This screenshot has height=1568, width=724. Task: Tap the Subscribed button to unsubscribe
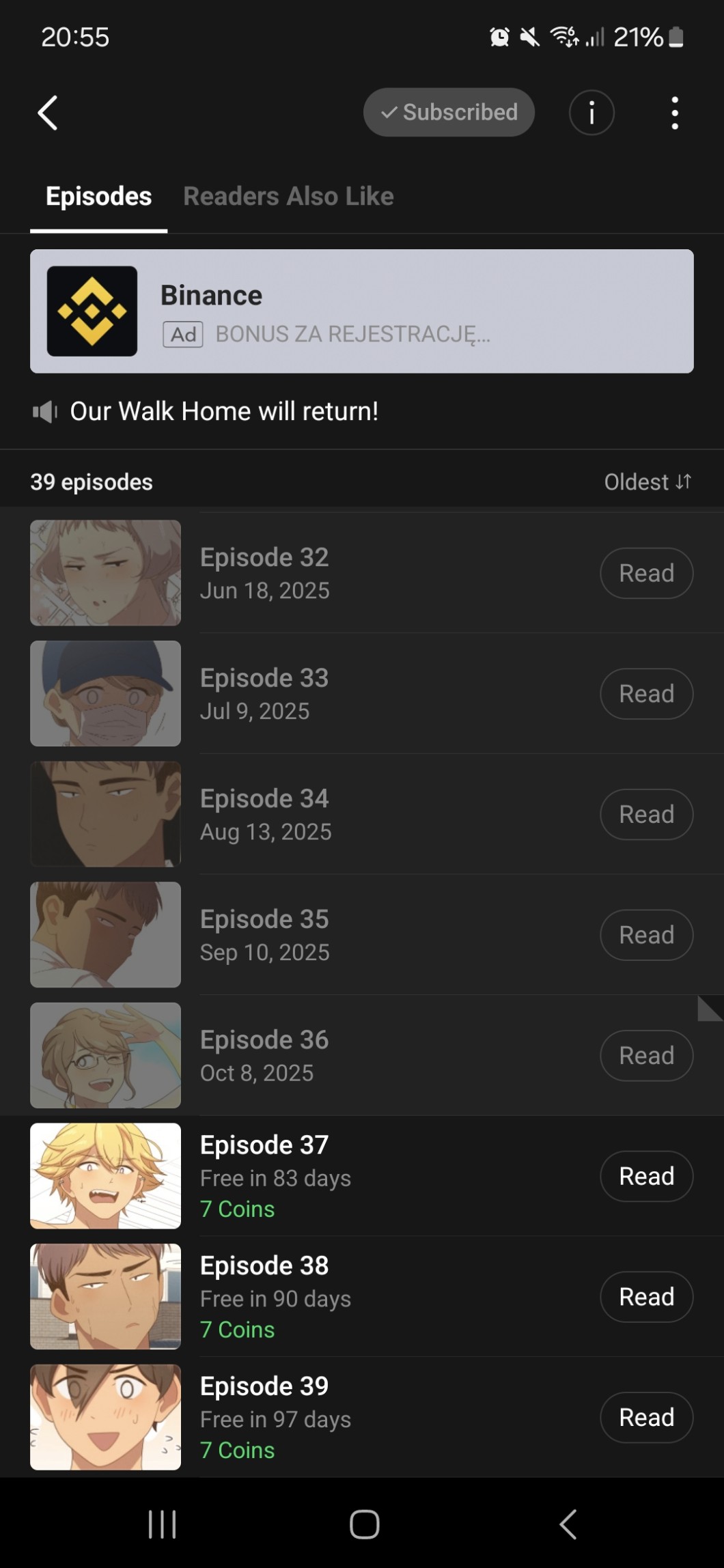click(x=449, y=112)
